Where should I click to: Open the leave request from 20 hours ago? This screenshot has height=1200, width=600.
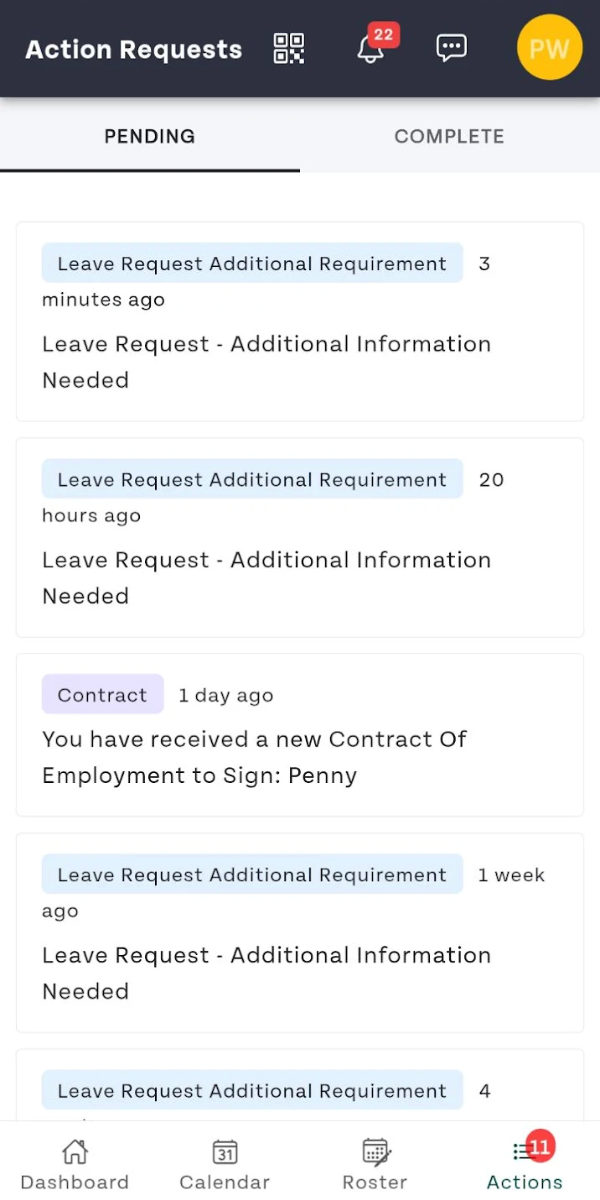[300, 537]
